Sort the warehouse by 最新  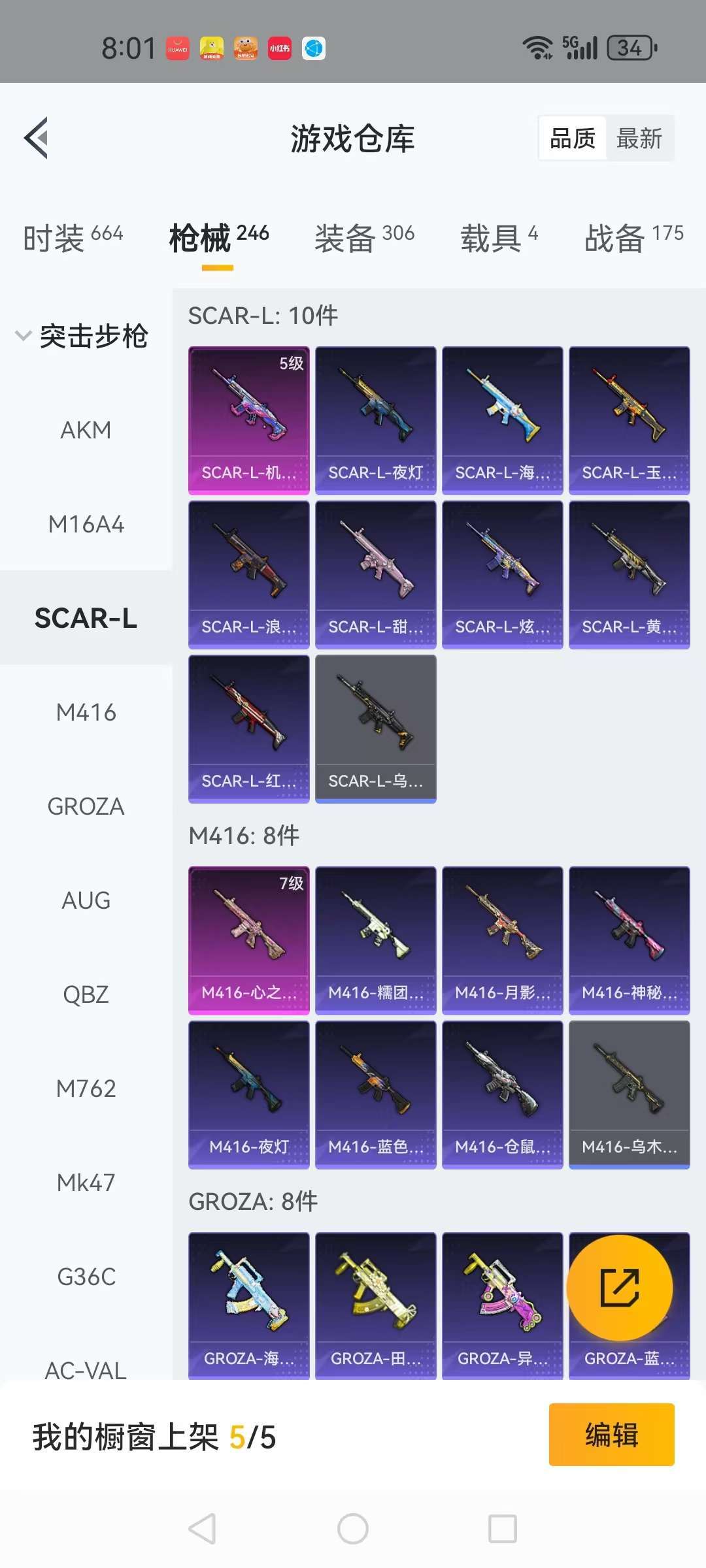click(639, 139)
